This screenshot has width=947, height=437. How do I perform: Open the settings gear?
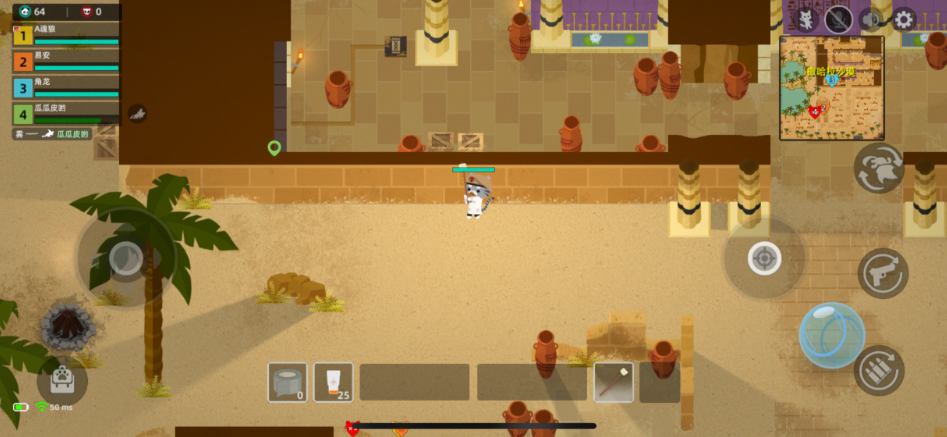pos(904,19)
